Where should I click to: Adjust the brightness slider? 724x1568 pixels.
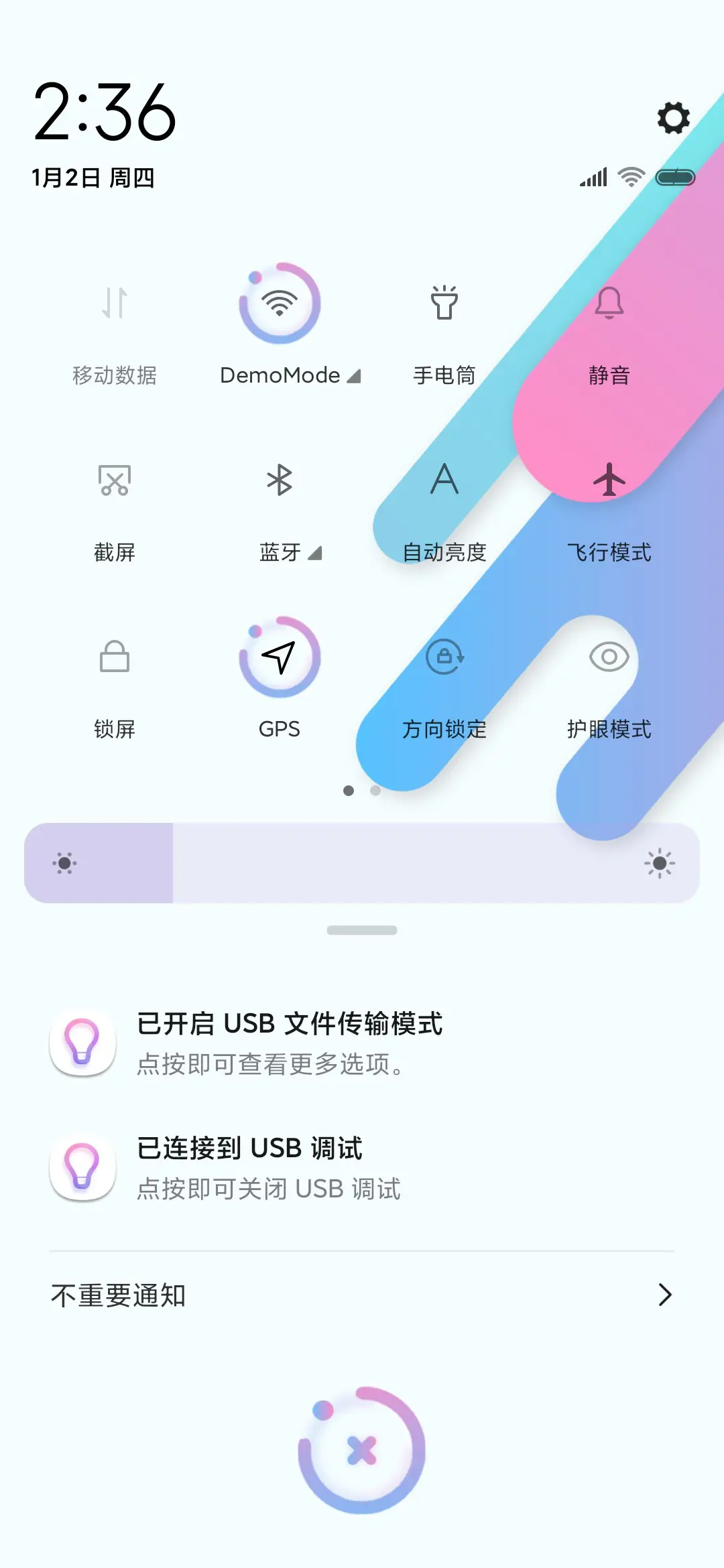(362, 863)
